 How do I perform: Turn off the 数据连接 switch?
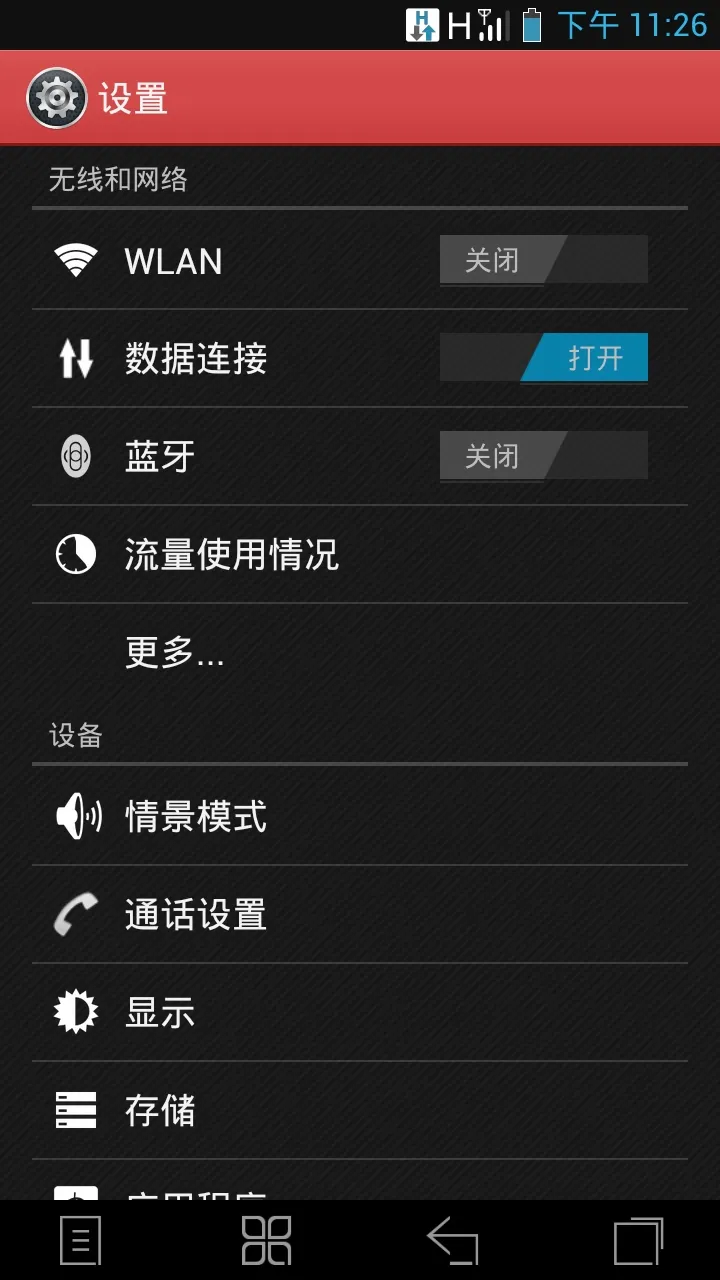[x=543, y=358]
